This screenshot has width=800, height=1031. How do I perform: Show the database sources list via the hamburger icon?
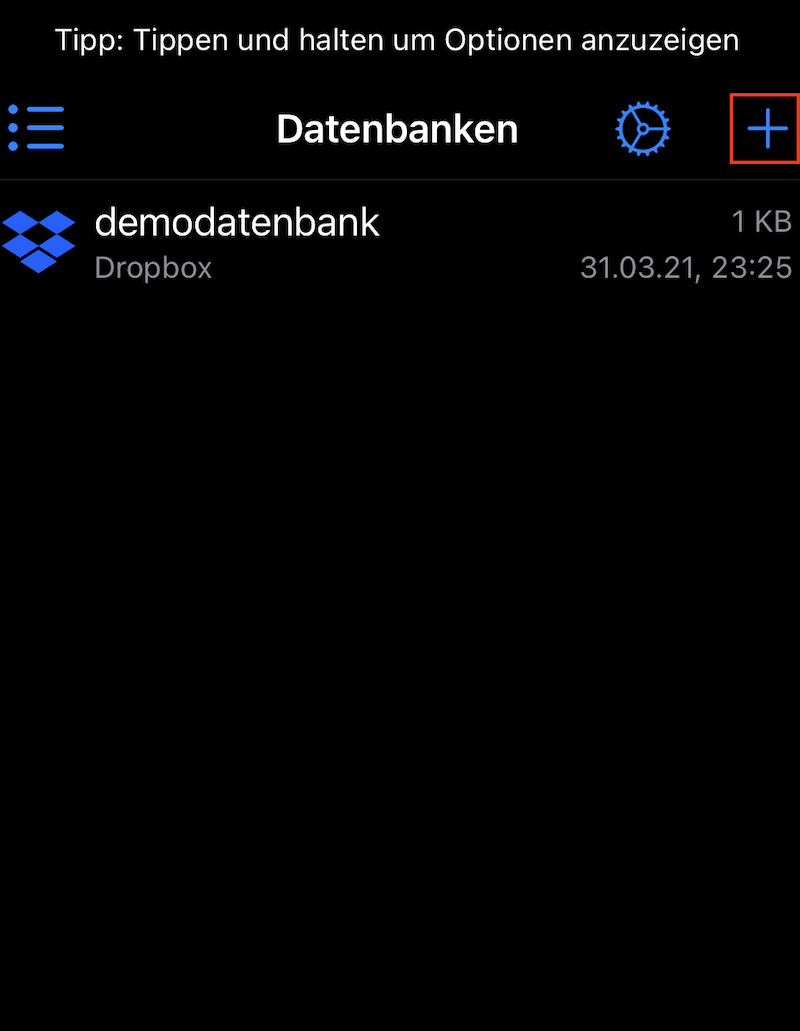pos(35,128)
